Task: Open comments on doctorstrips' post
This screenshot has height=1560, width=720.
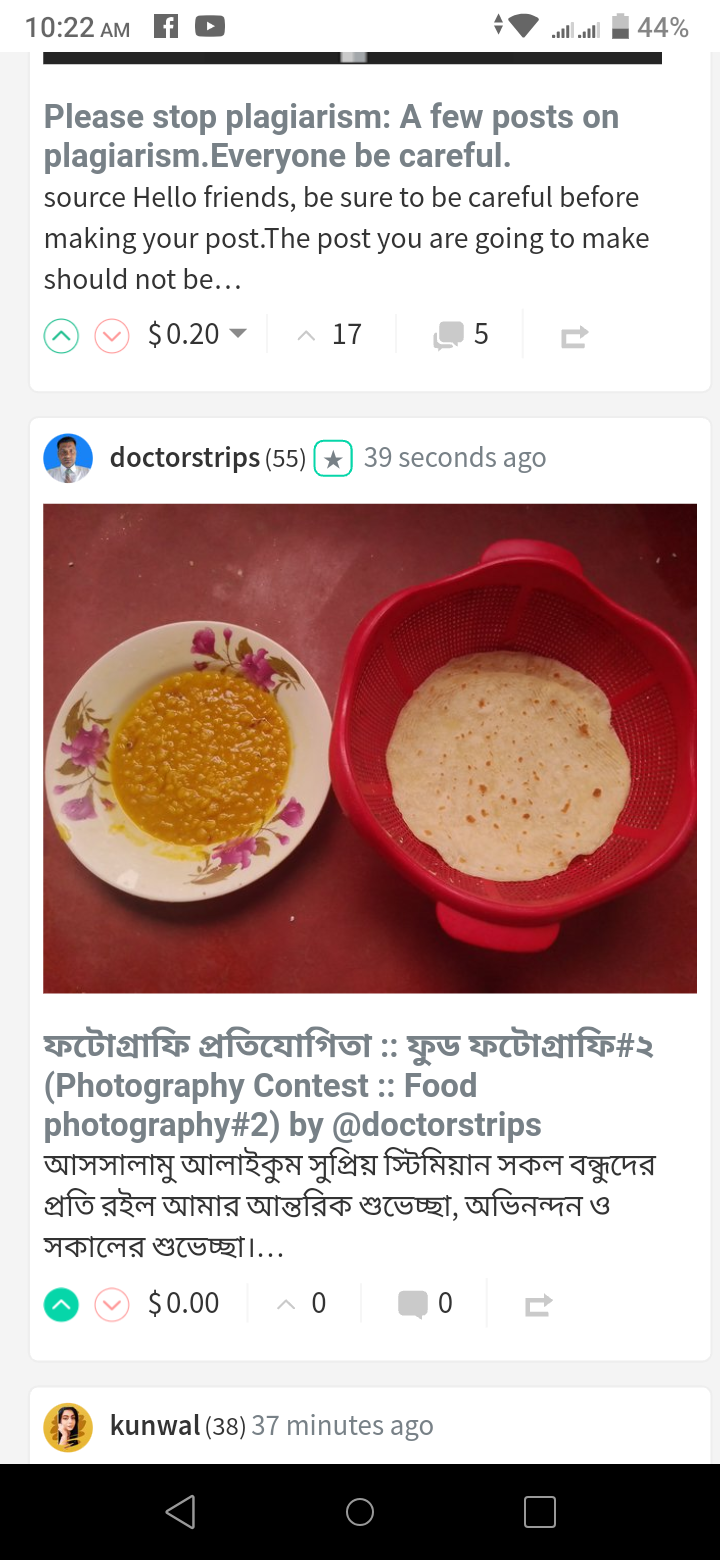Action: [x=426, y=1303]
